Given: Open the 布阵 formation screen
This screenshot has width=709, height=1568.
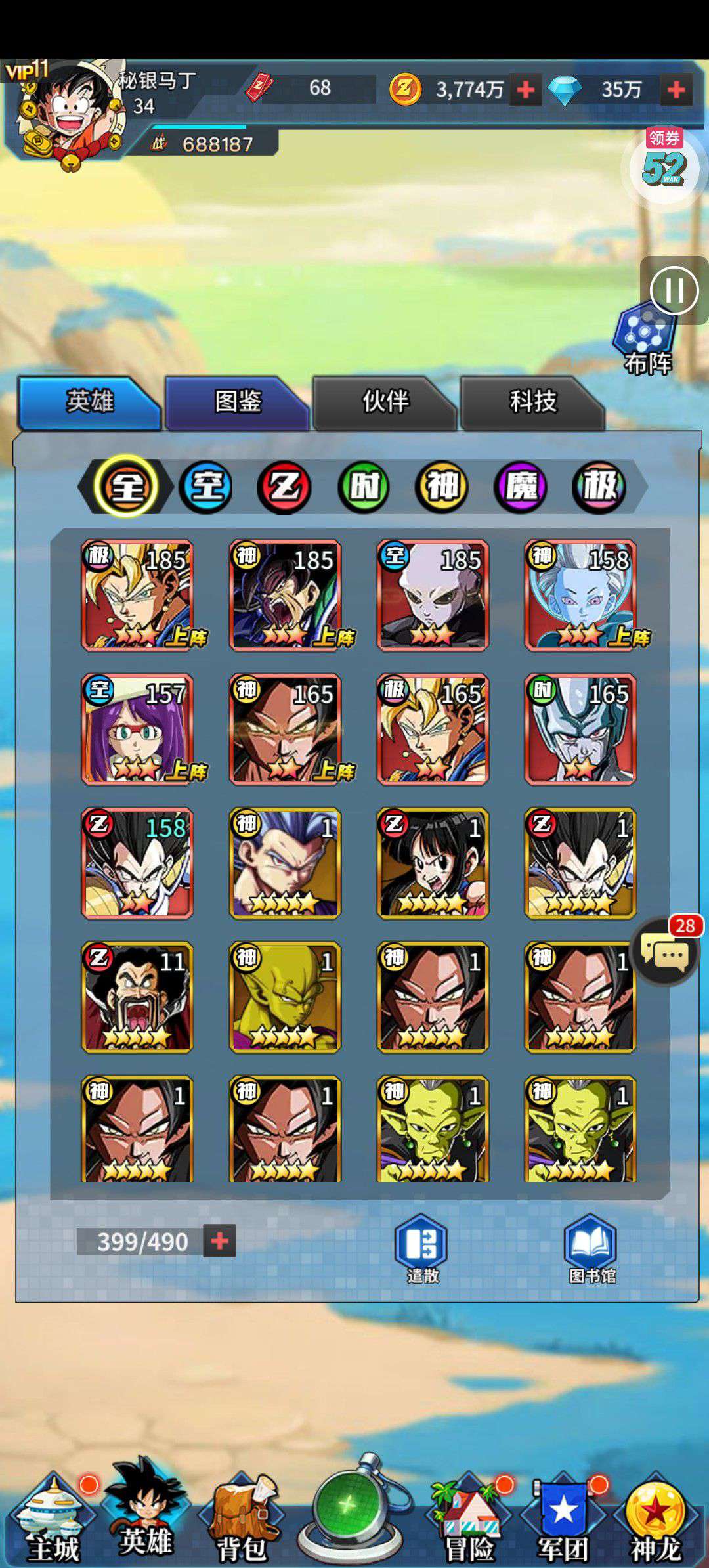Looking at the screenshot, I should click(x=645, y=341).
